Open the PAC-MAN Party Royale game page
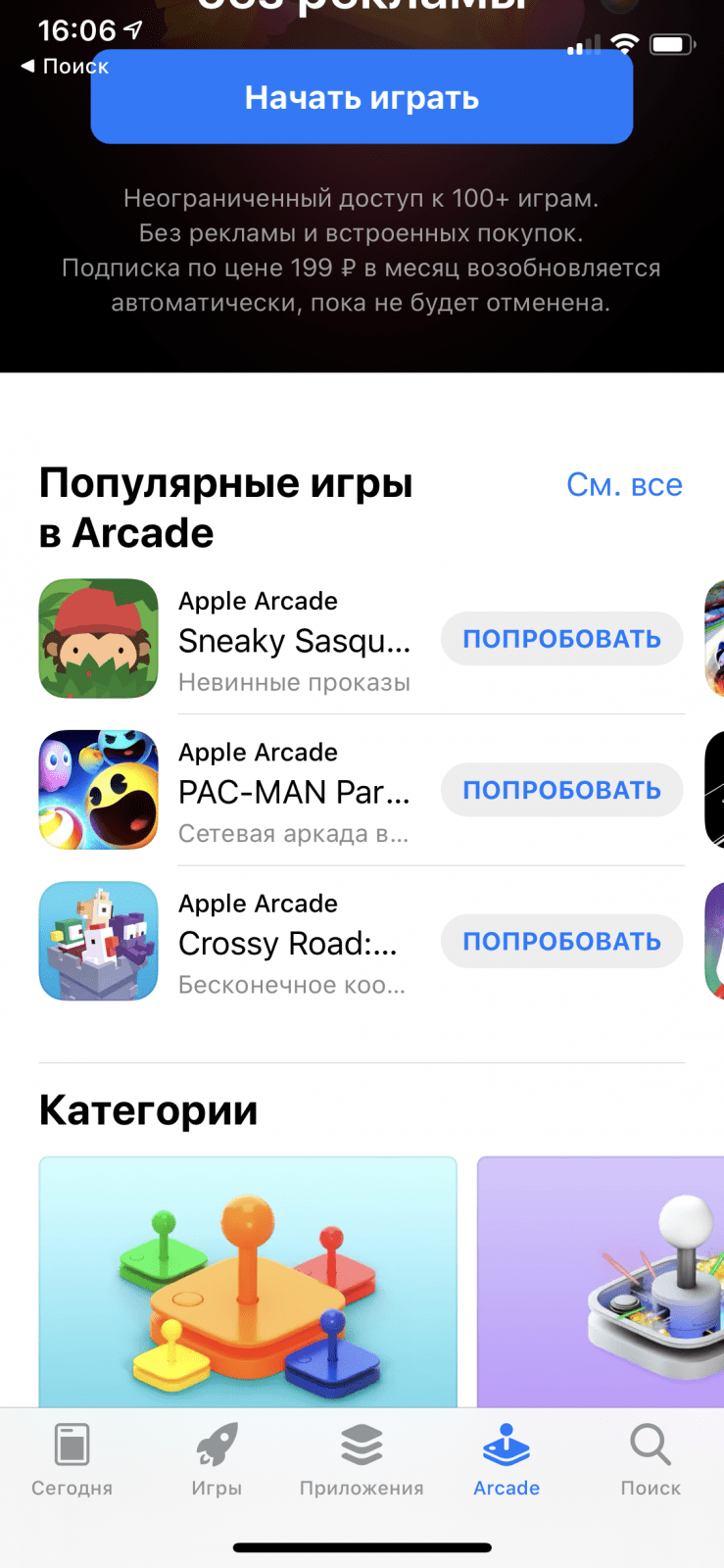The width and height of the screenshot is (724, 1568). [293, 792]
